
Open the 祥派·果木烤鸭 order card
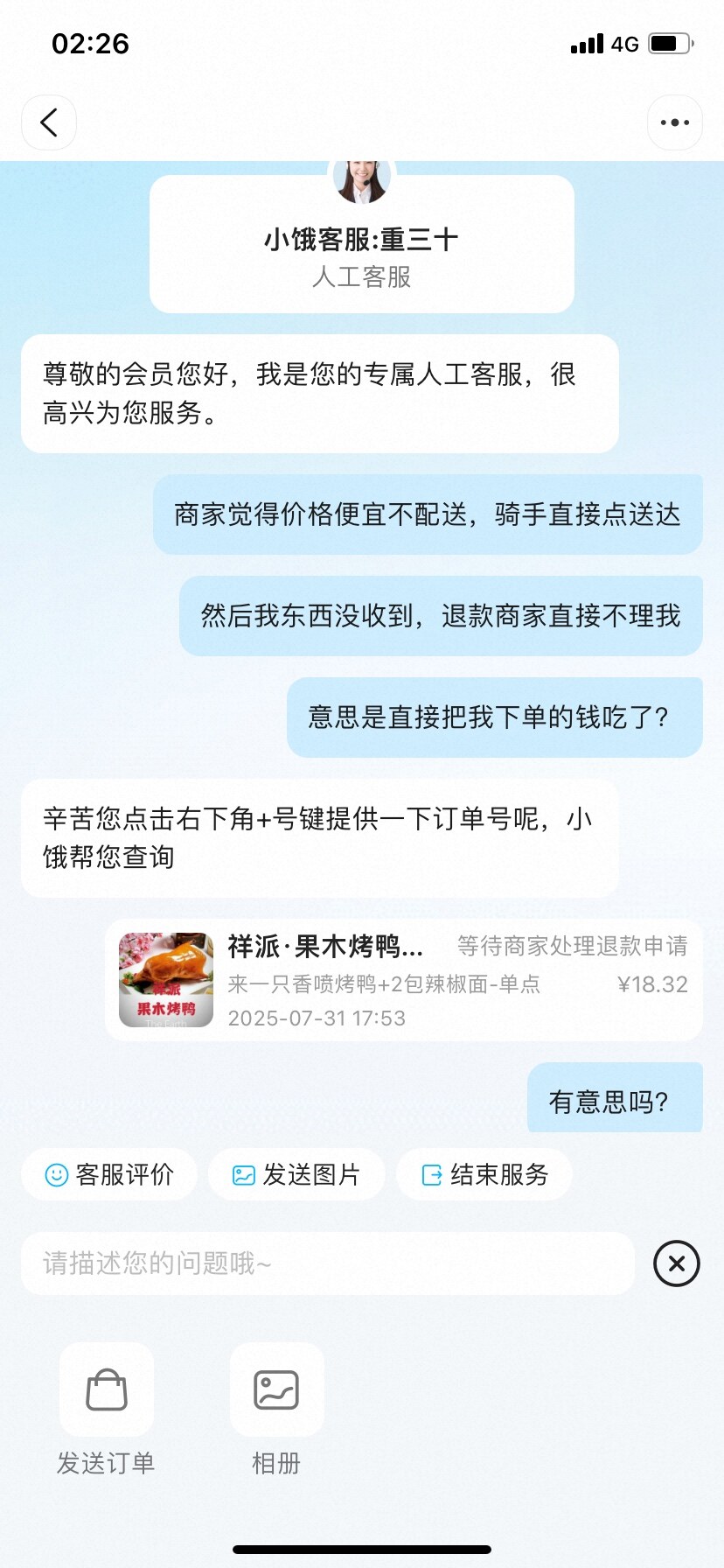click(404, 980)
